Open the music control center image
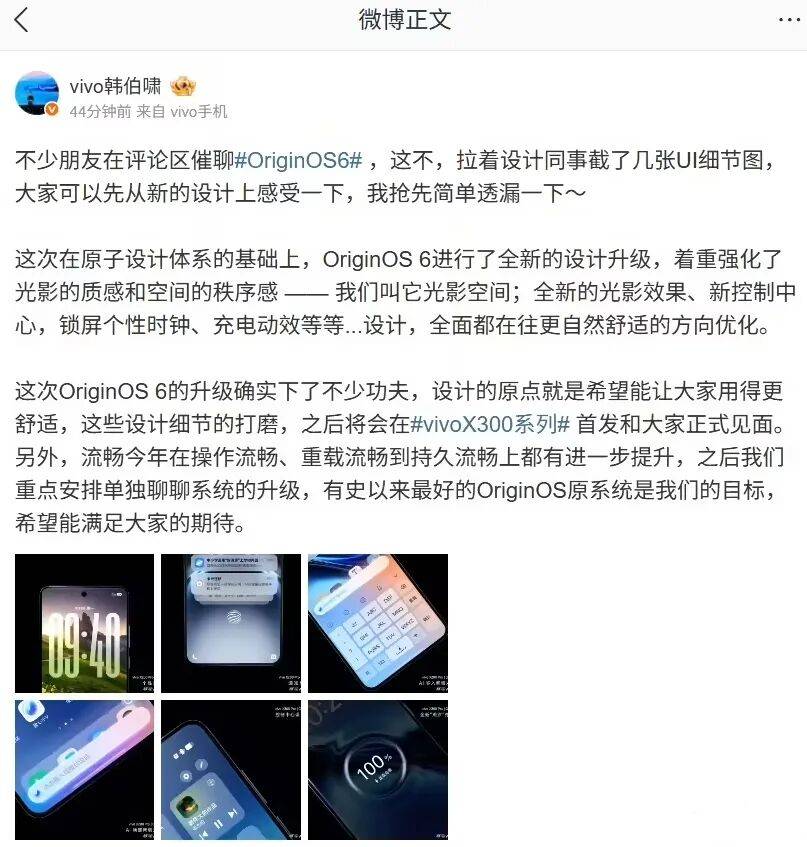Screen dimensions: 807x847 (230, 769)
